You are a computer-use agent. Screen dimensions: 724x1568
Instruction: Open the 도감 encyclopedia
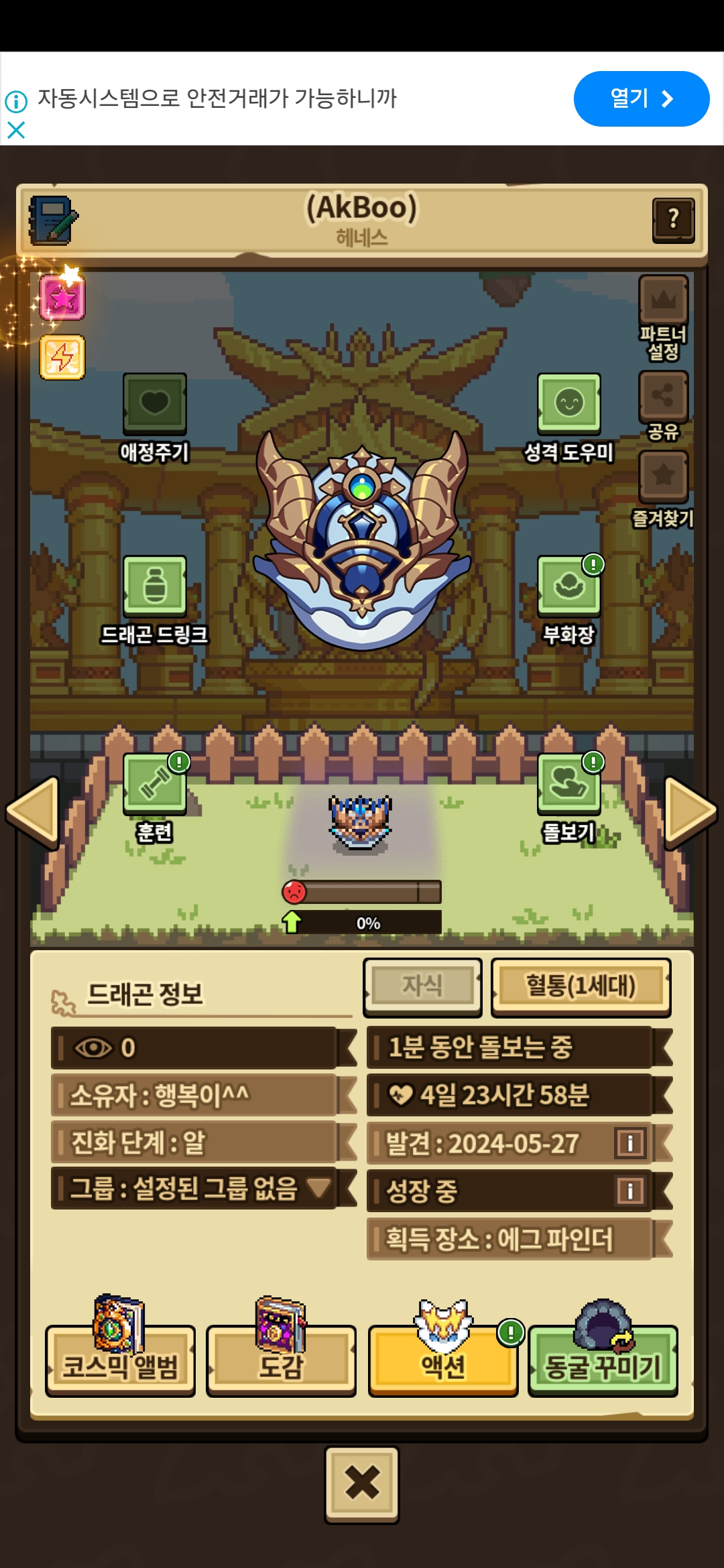click(281, 1360)
